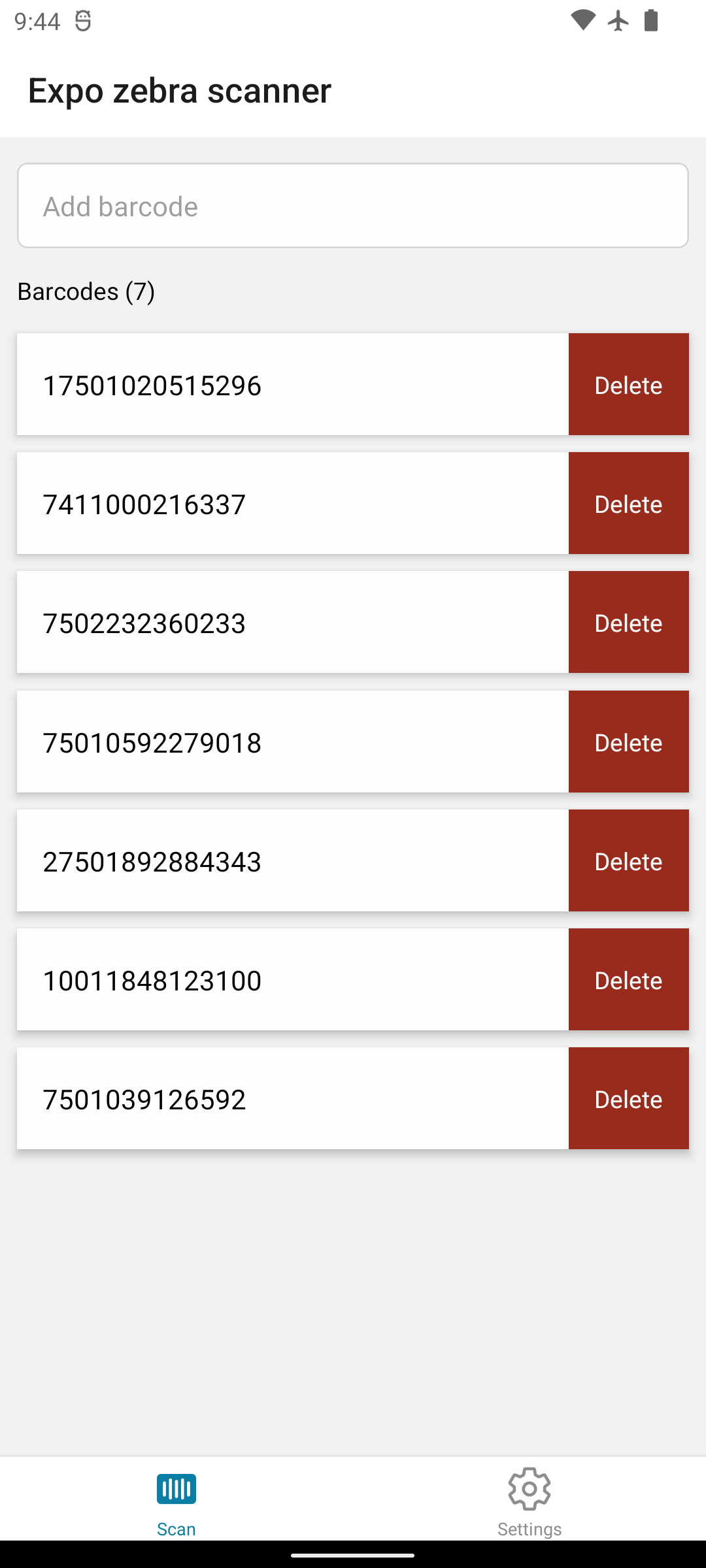
Task: Remove barcode 7501039126592
Action: pos(628,1099)
